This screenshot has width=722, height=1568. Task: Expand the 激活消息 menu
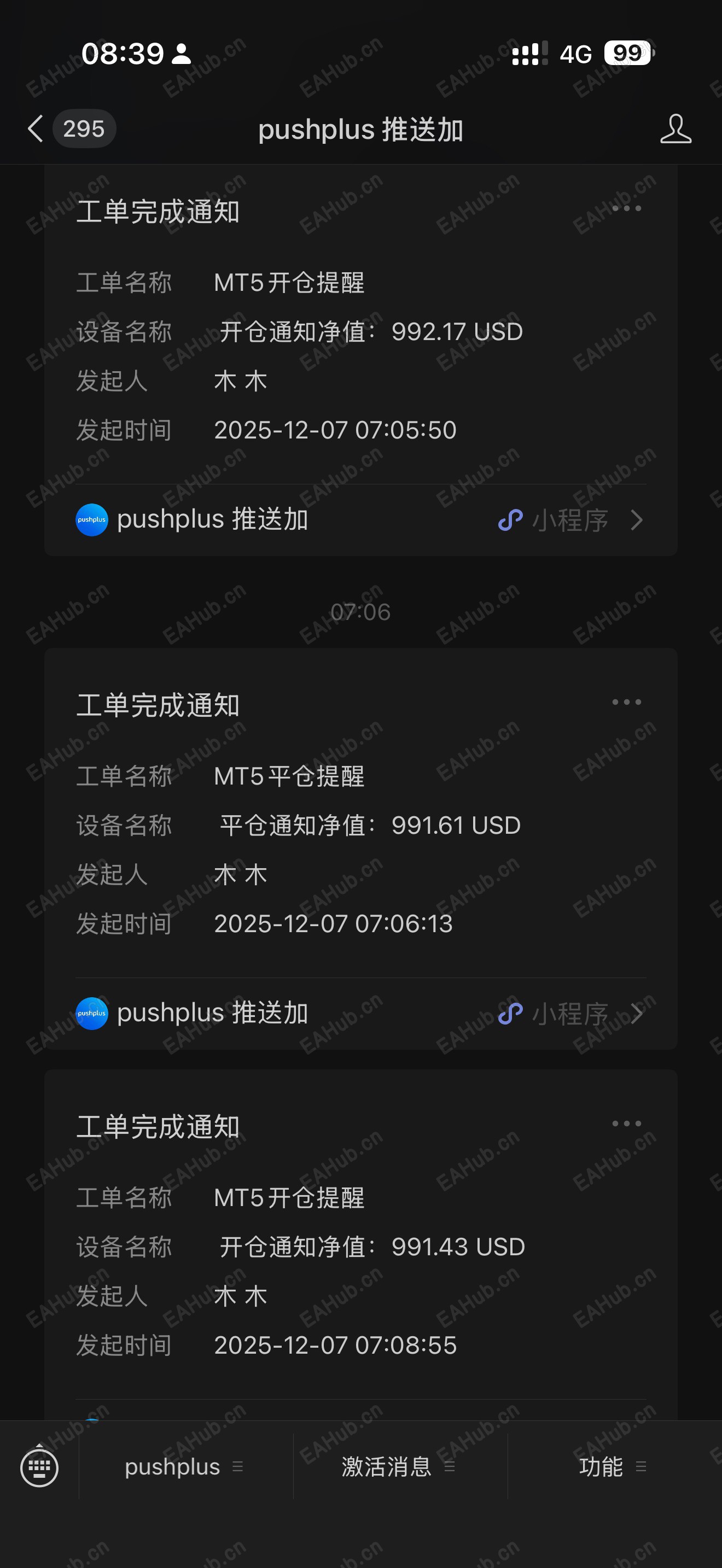(x=399, y=1467)
